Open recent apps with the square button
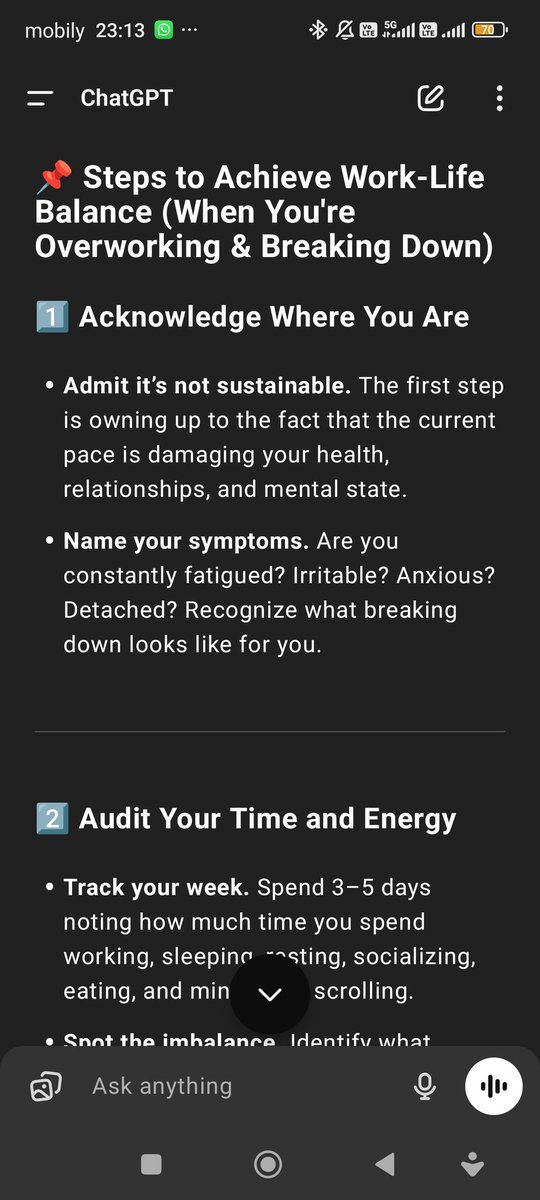Screen dimensions: 540x1200 151,1164
